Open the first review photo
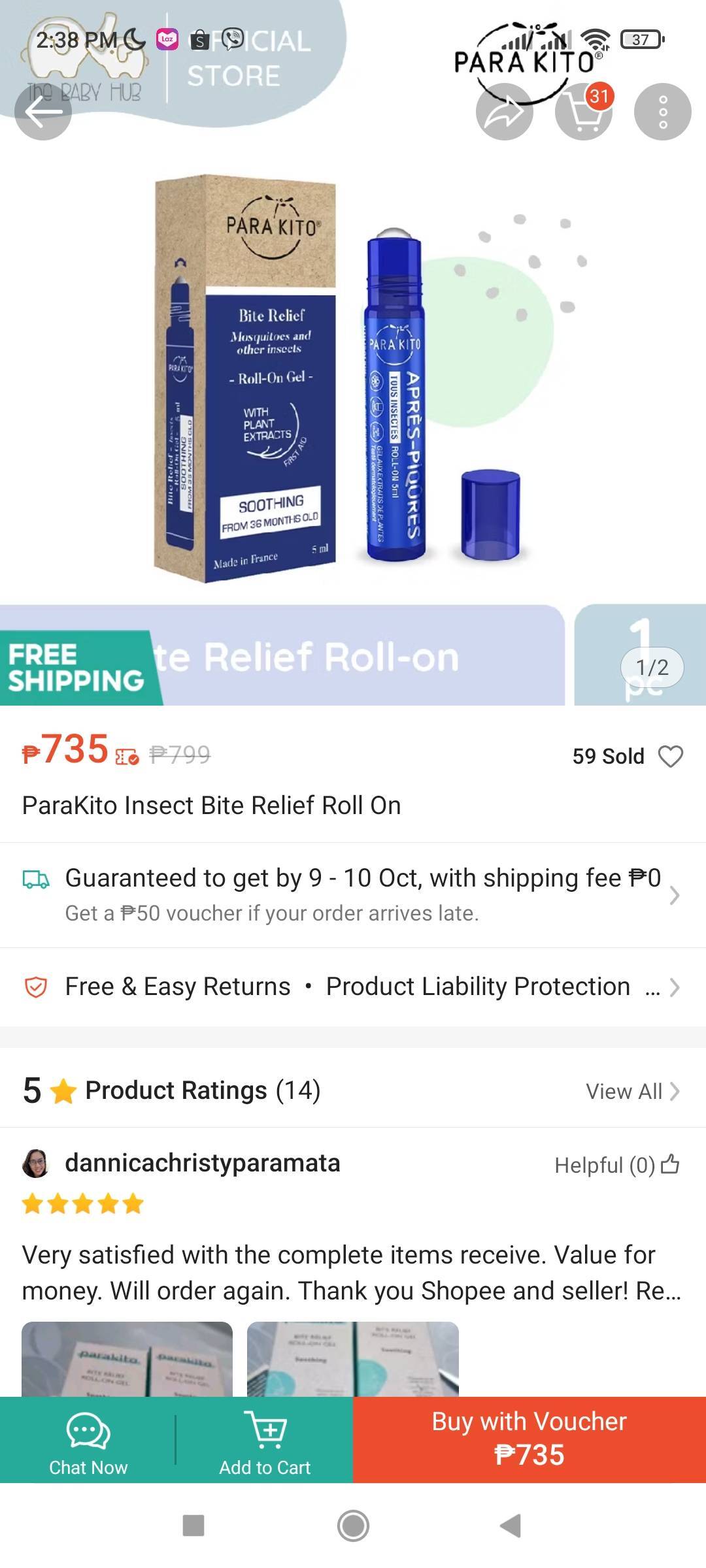Viewport: 706px width, 1568px height. pos(127,1359)
